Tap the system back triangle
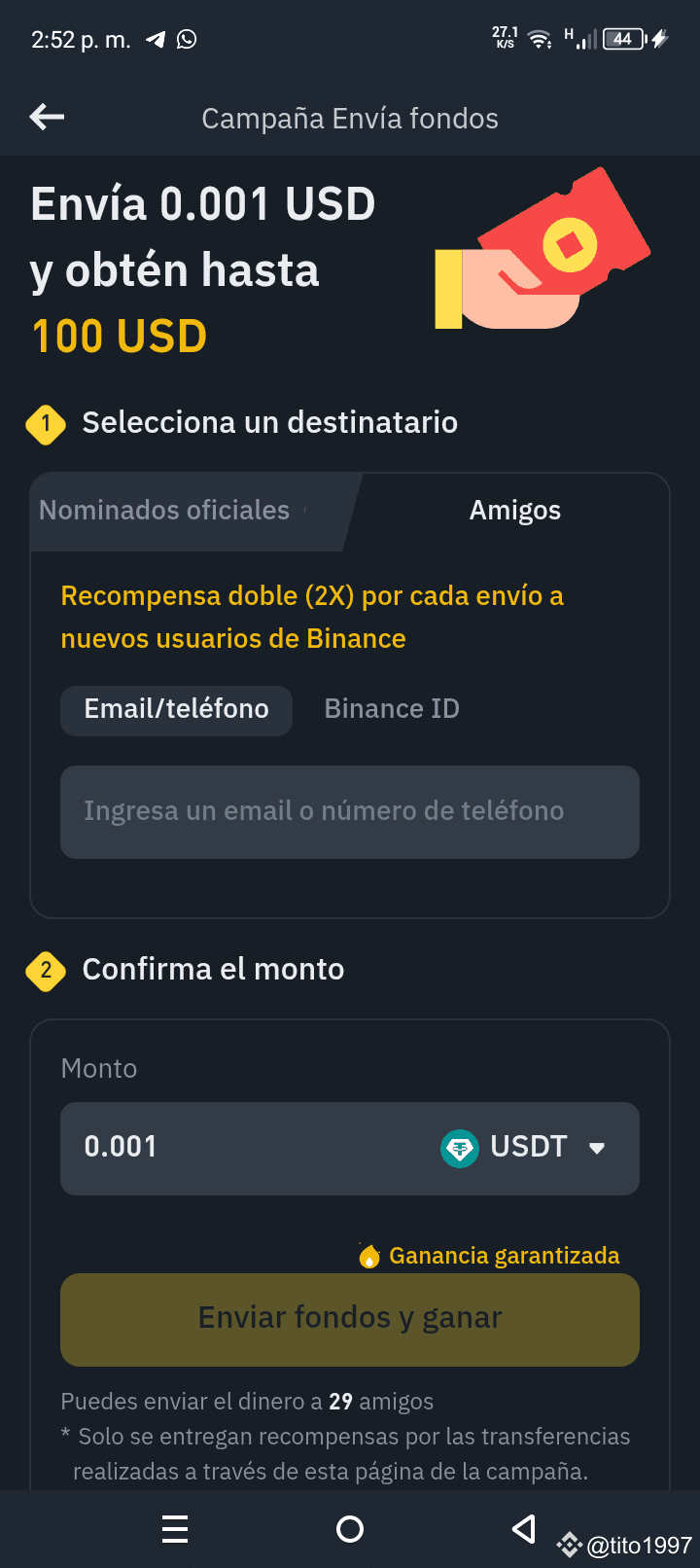Image resolution: width=700 pixels, height=1568 pixels. tap(524, 1529)
